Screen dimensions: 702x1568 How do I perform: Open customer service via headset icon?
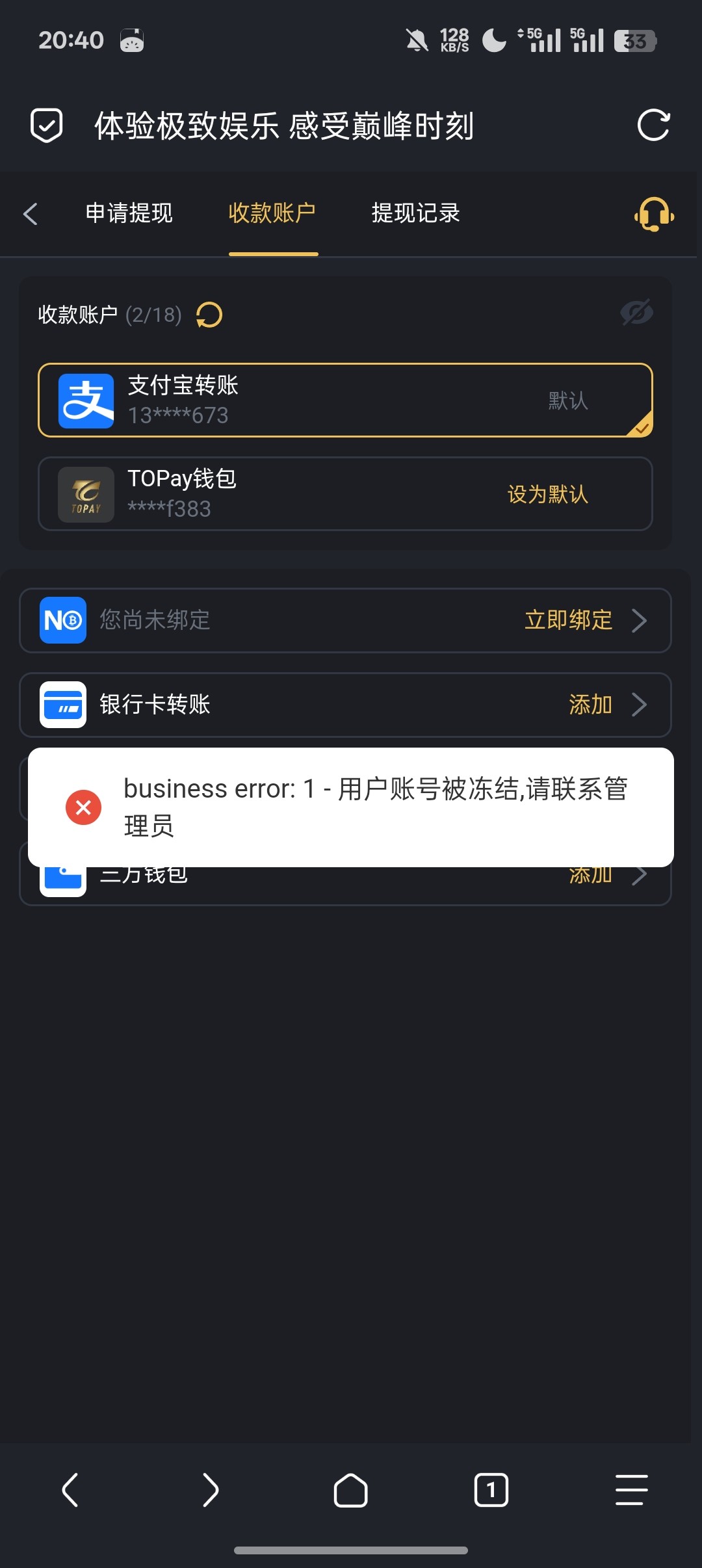(653, 215)
